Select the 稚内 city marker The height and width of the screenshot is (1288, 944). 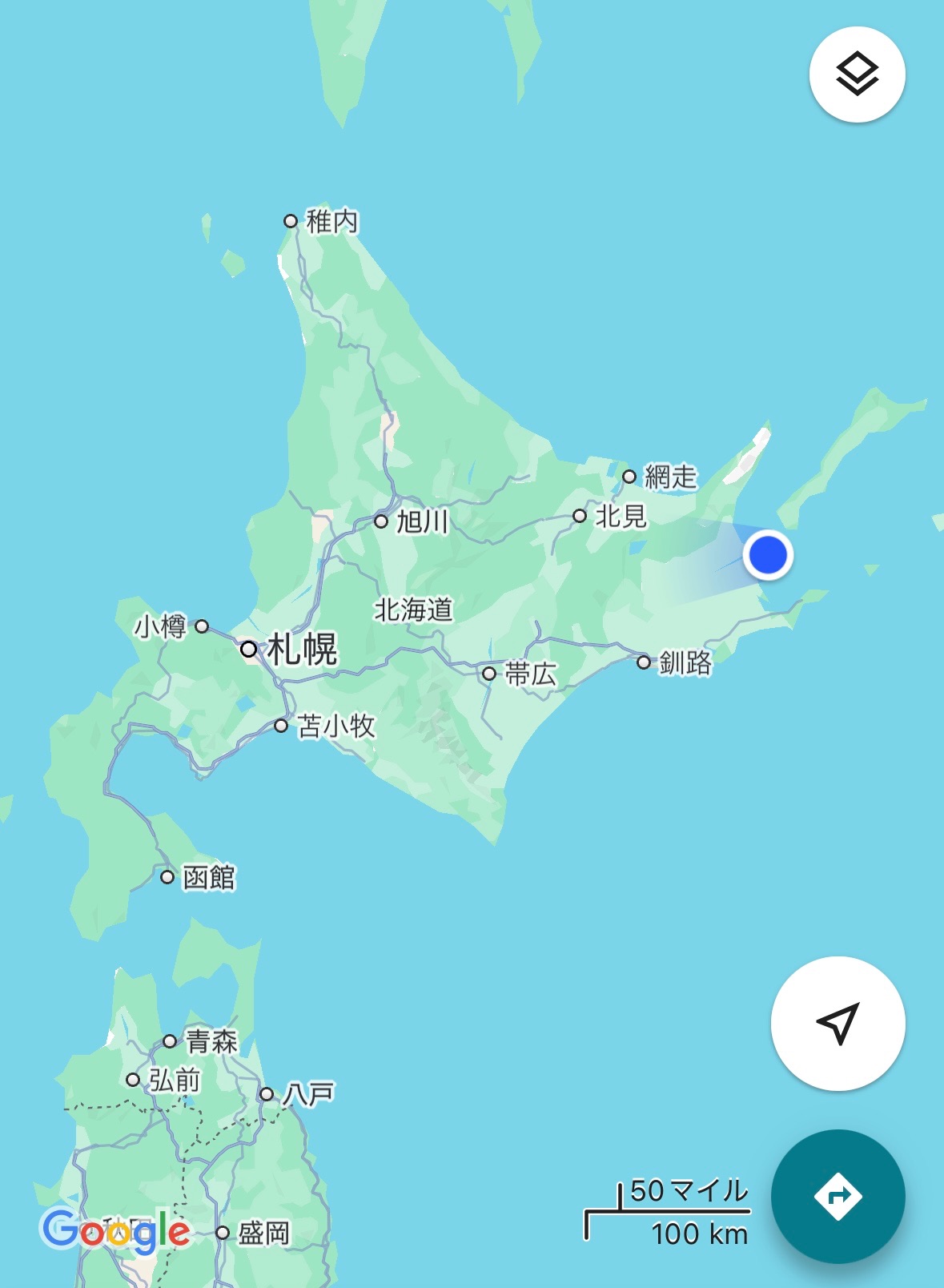pos(291,221)
